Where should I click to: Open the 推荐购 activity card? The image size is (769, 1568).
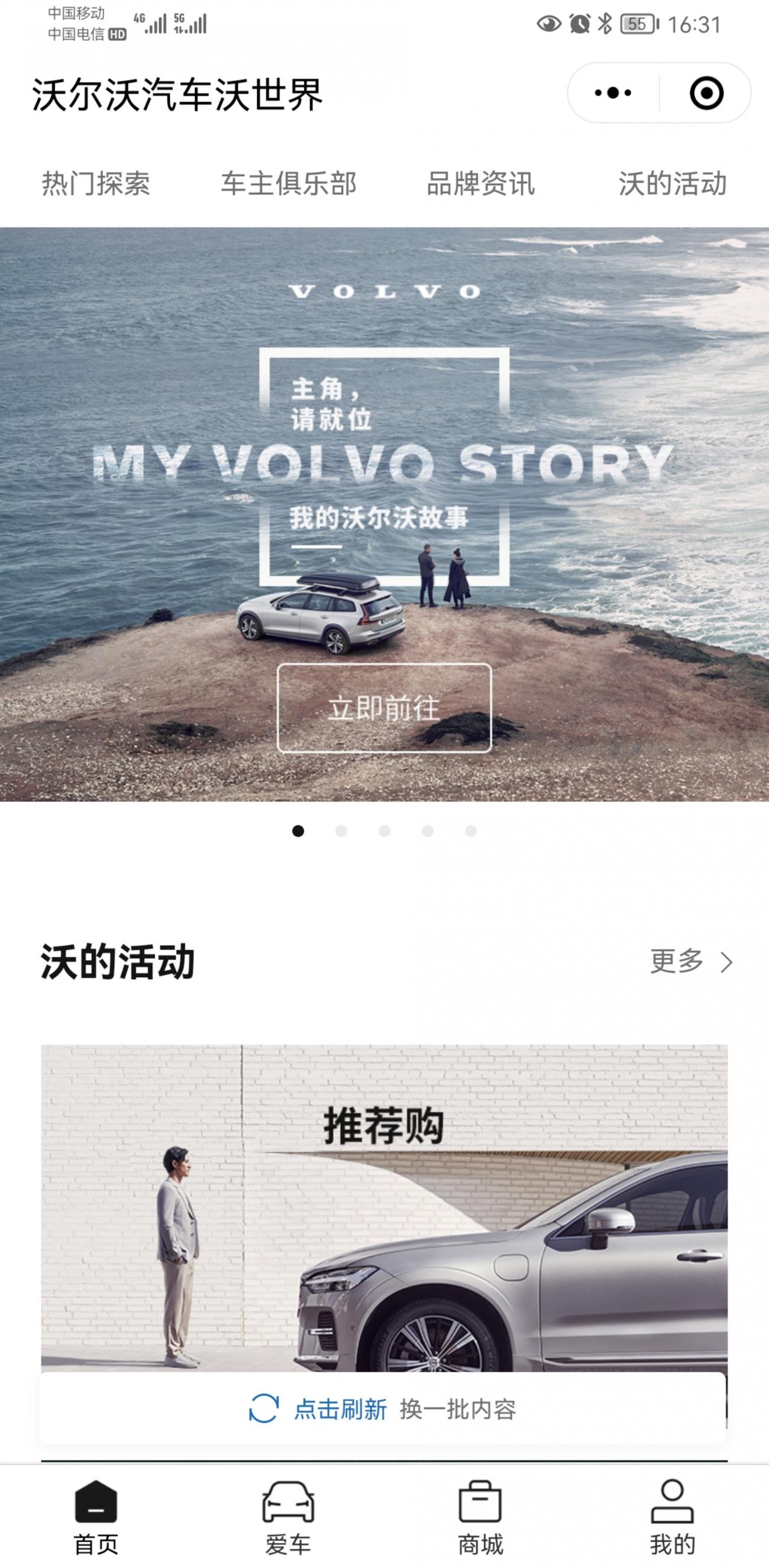click(384, 1205)
